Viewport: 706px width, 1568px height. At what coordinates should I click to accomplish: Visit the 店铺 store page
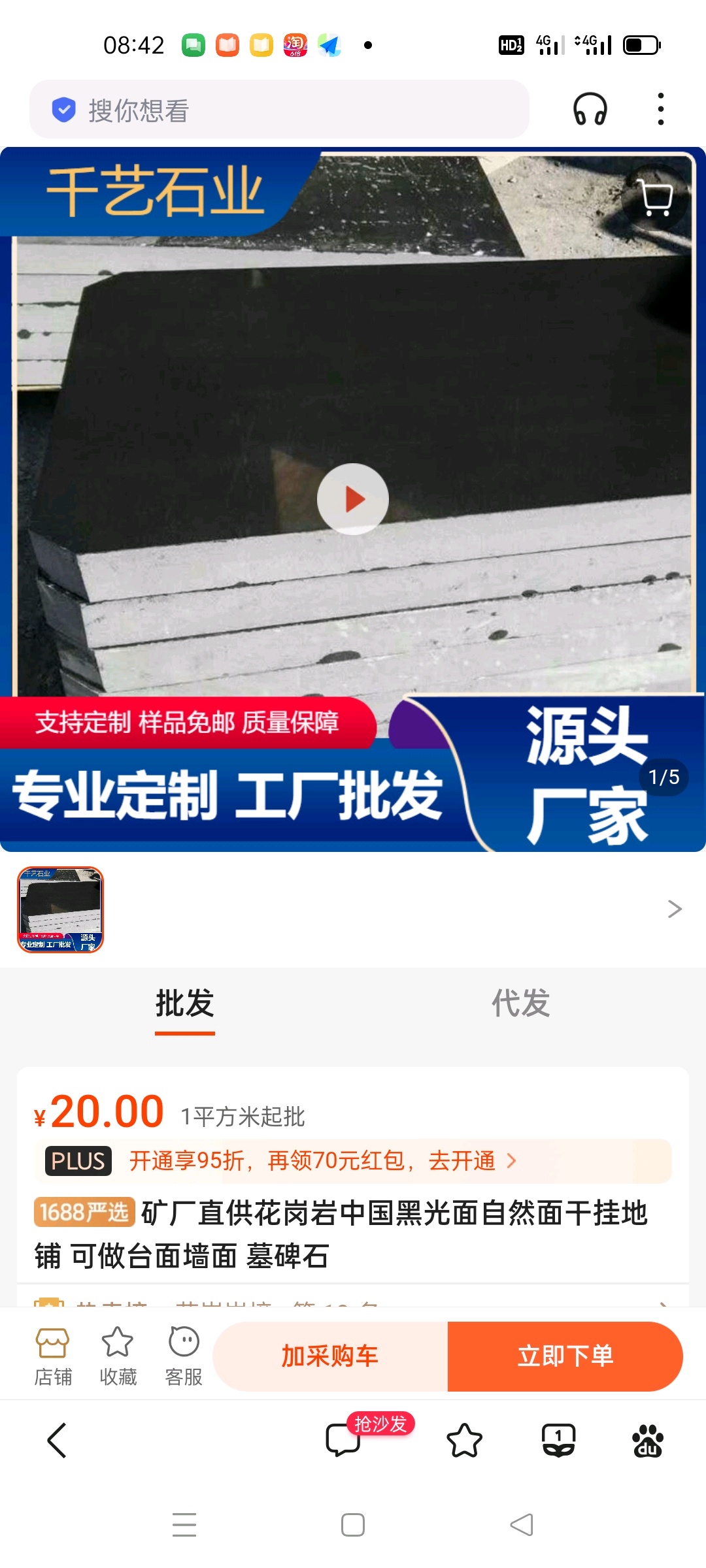point(53,1356)
